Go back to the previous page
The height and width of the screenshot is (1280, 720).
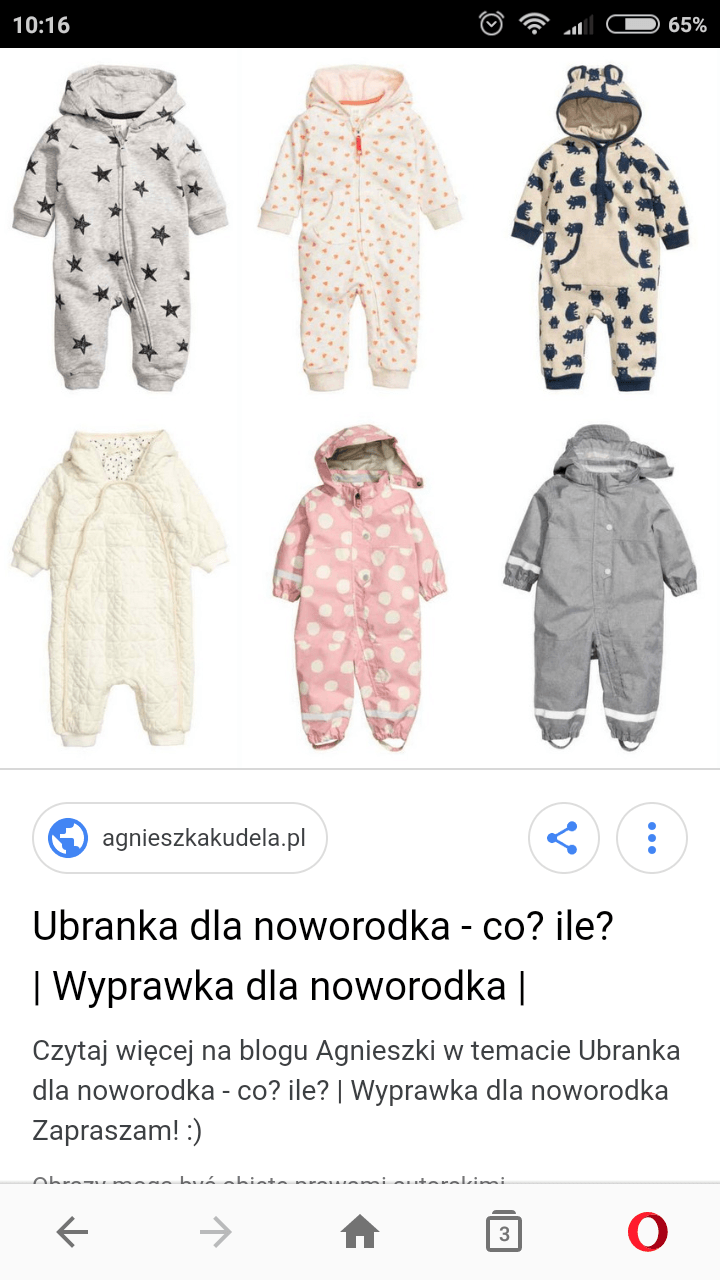click(72, 1233)
